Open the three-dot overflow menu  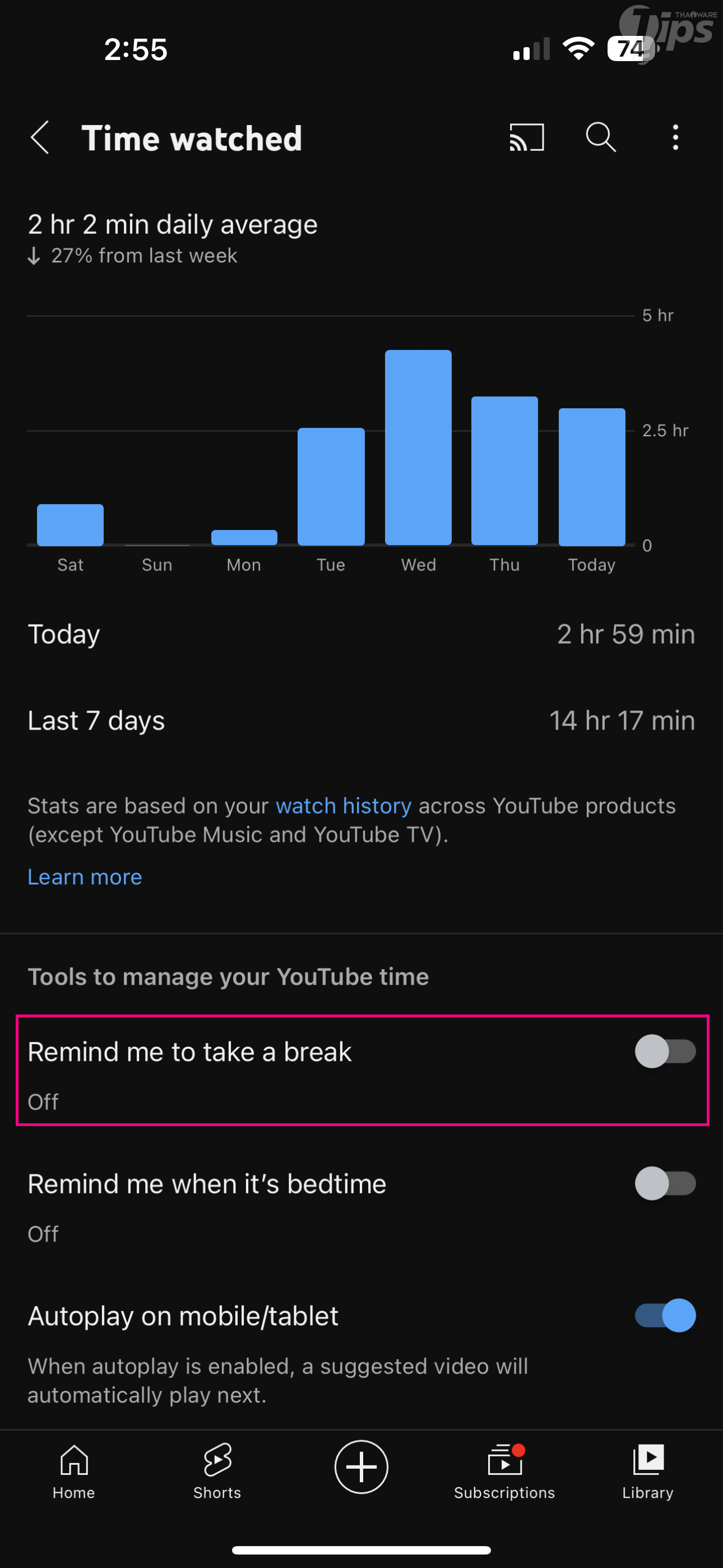coord(675,137)
